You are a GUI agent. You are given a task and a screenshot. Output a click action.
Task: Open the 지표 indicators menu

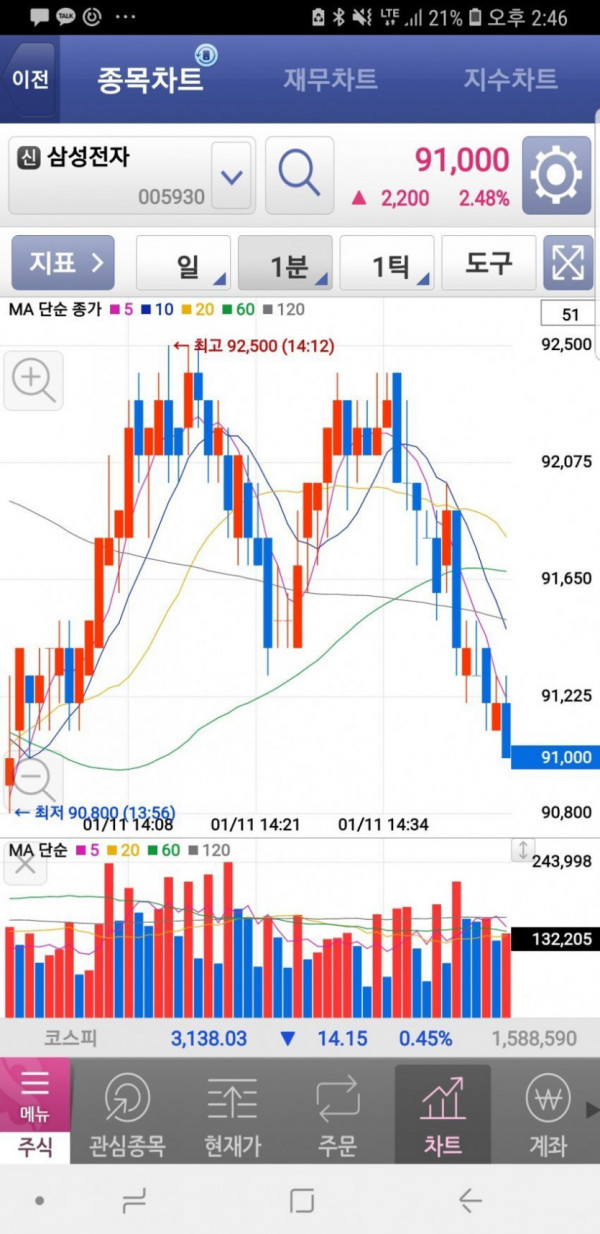pos(63,263)
